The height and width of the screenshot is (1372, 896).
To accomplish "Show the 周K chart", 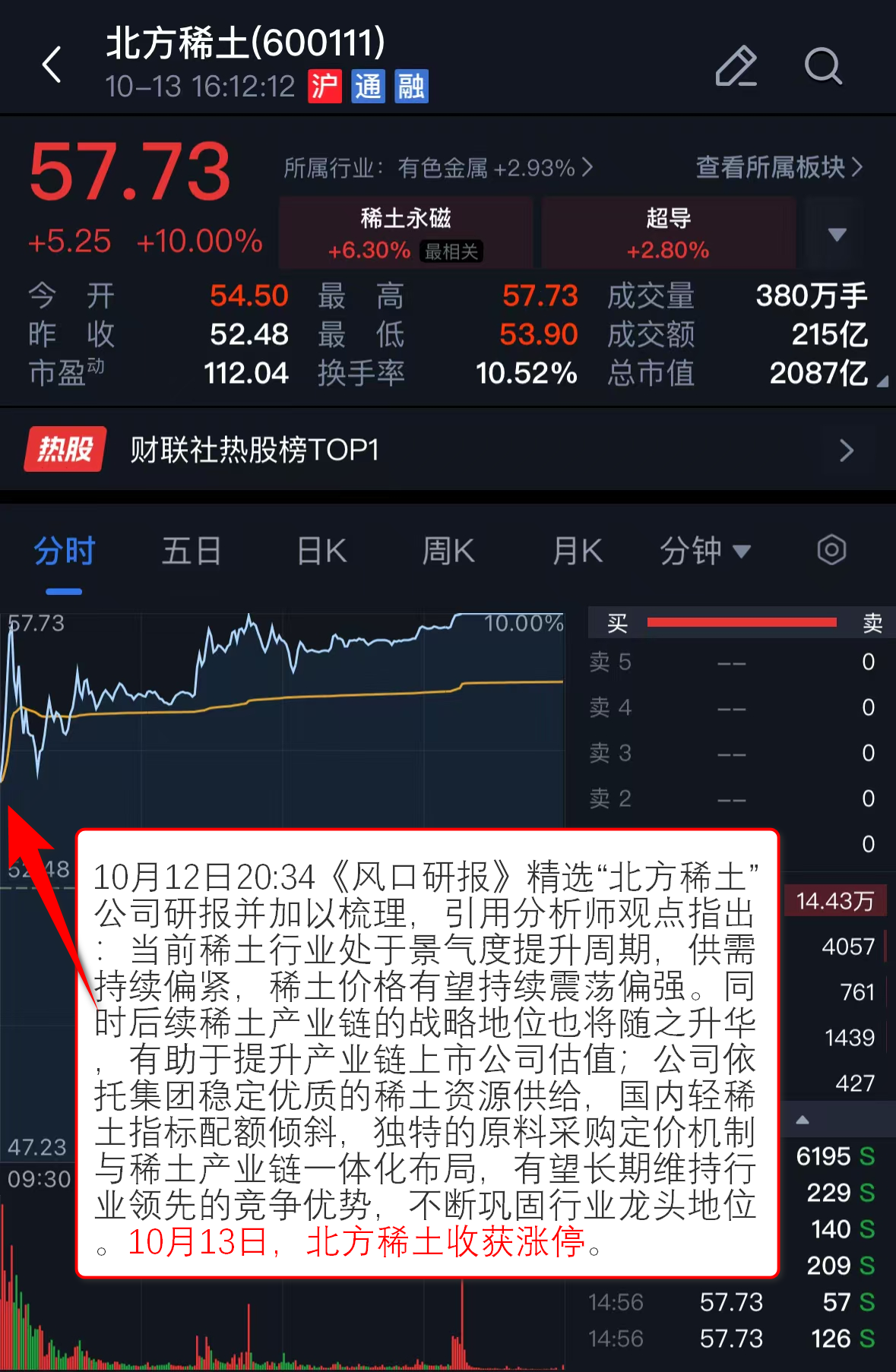I will pos(448,551).
